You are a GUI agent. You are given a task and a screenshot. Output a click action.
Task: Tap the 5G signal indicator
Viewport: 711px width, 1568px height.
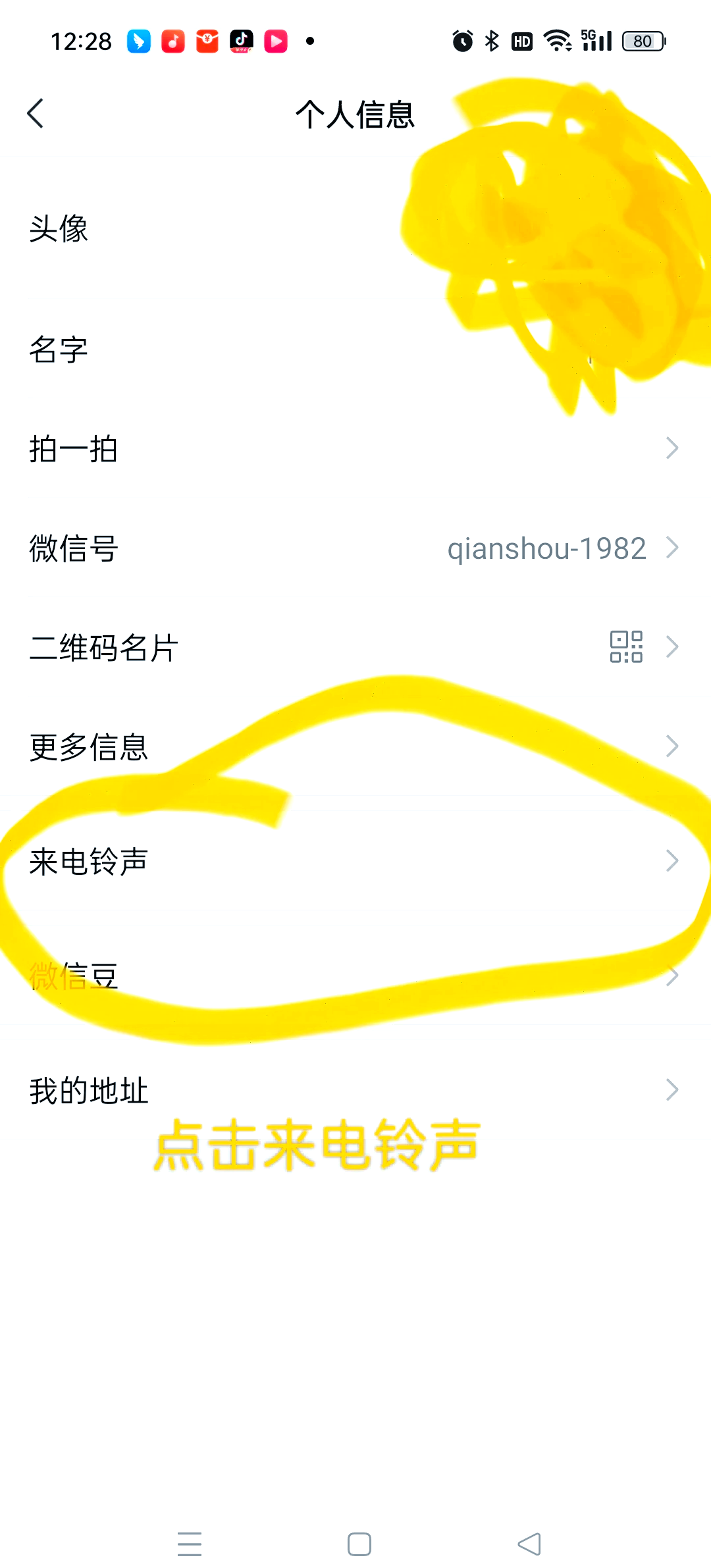594,40
